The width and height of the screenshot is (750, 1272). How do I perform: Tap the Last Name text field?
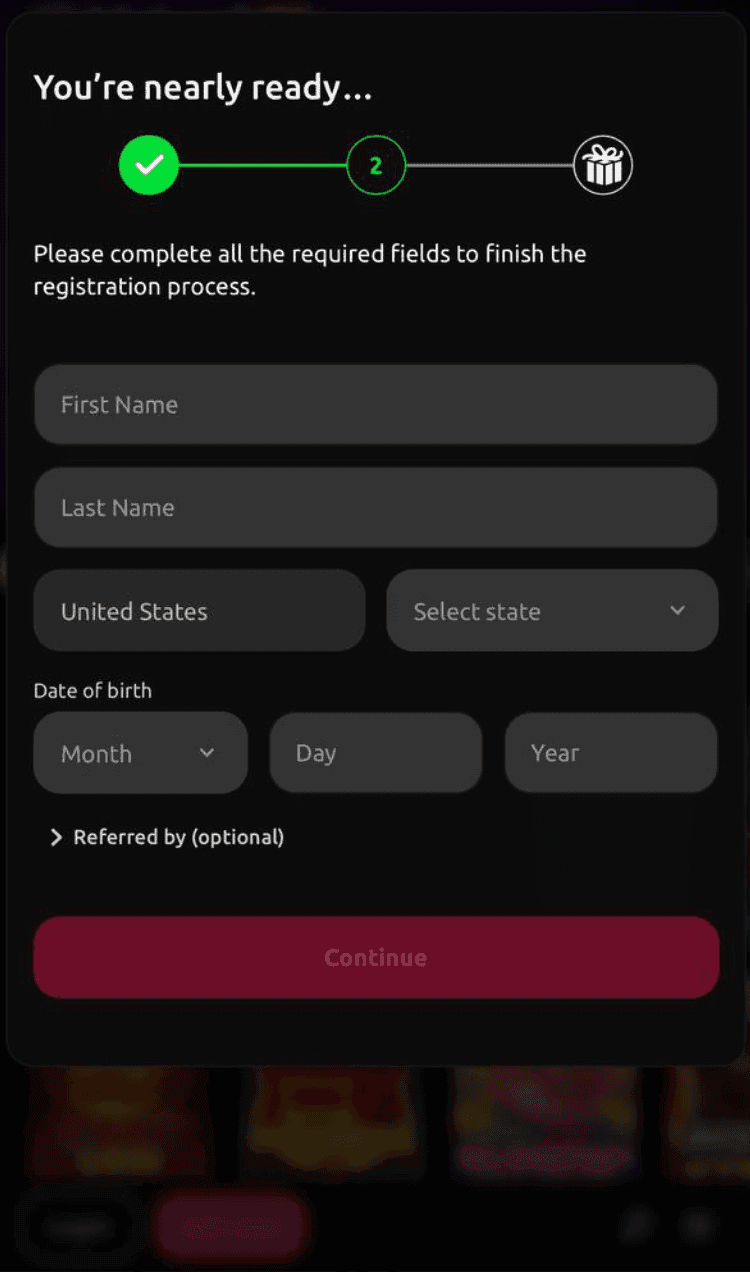pyautogui.click(x=375, y=507)
